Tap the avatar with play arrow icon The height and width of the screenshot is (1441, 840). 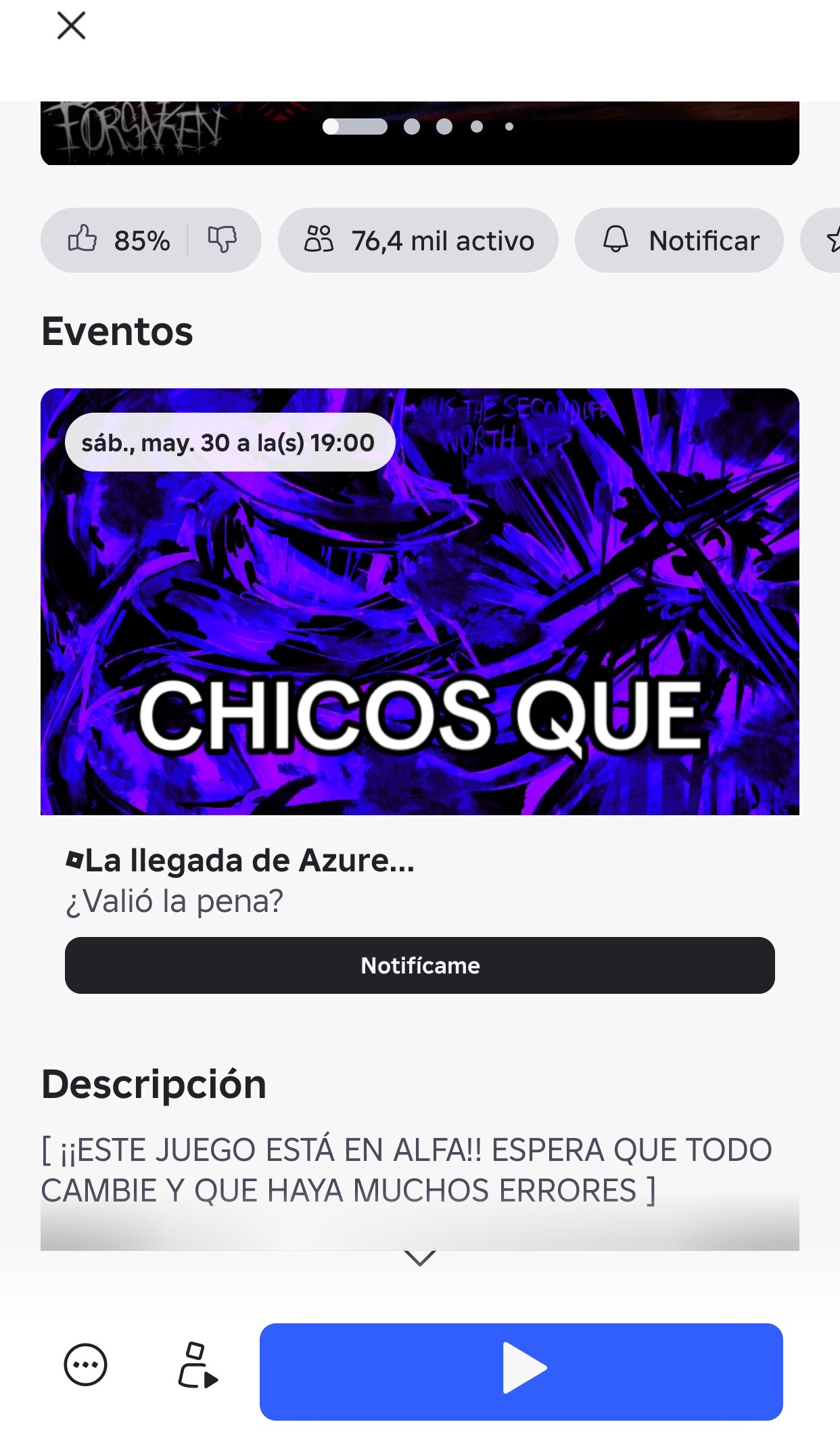pyautogui.click(x=197, y=1365)
